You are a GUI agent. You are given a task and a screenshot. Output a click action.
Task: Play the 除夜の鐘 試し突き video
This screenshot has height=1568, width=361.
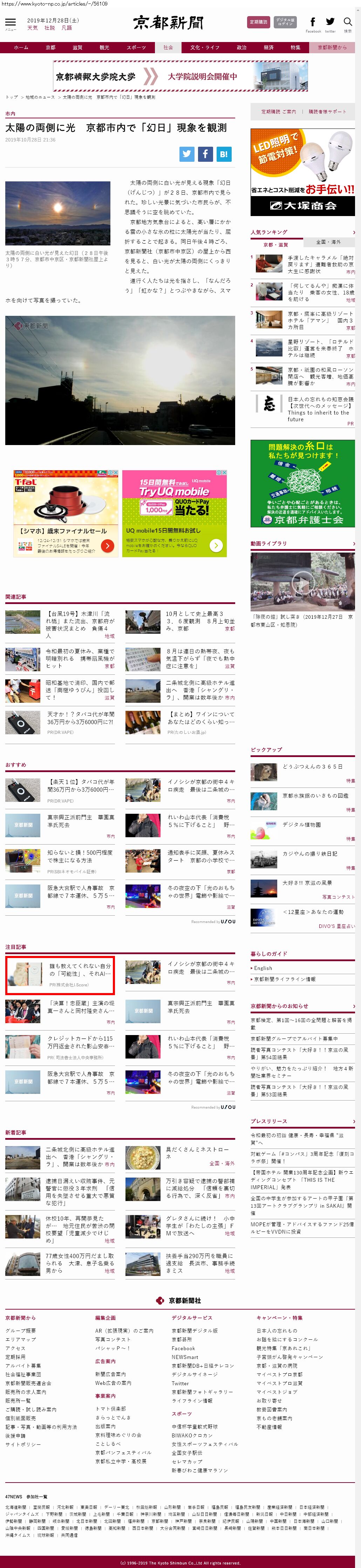click(302, 583)
